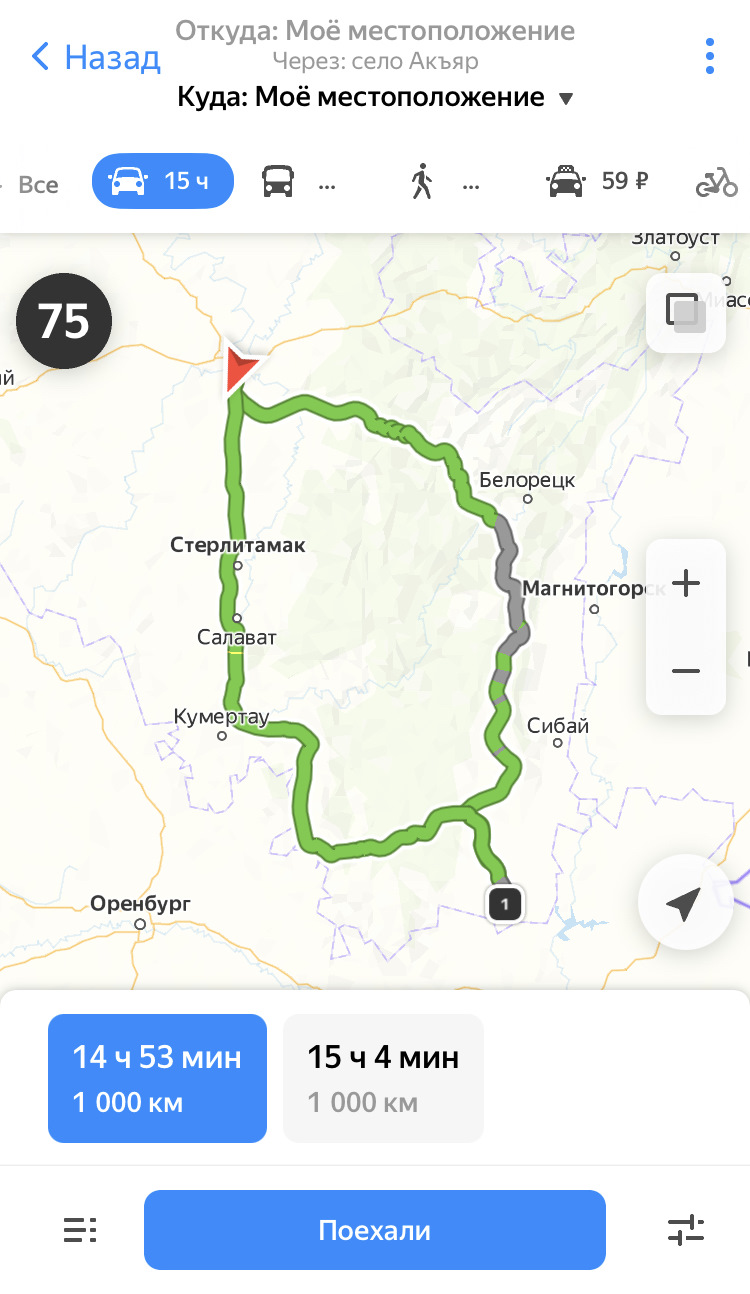Expand the destination Куда dropdown
The image size is (750, 1294).
tap(565, 98)
